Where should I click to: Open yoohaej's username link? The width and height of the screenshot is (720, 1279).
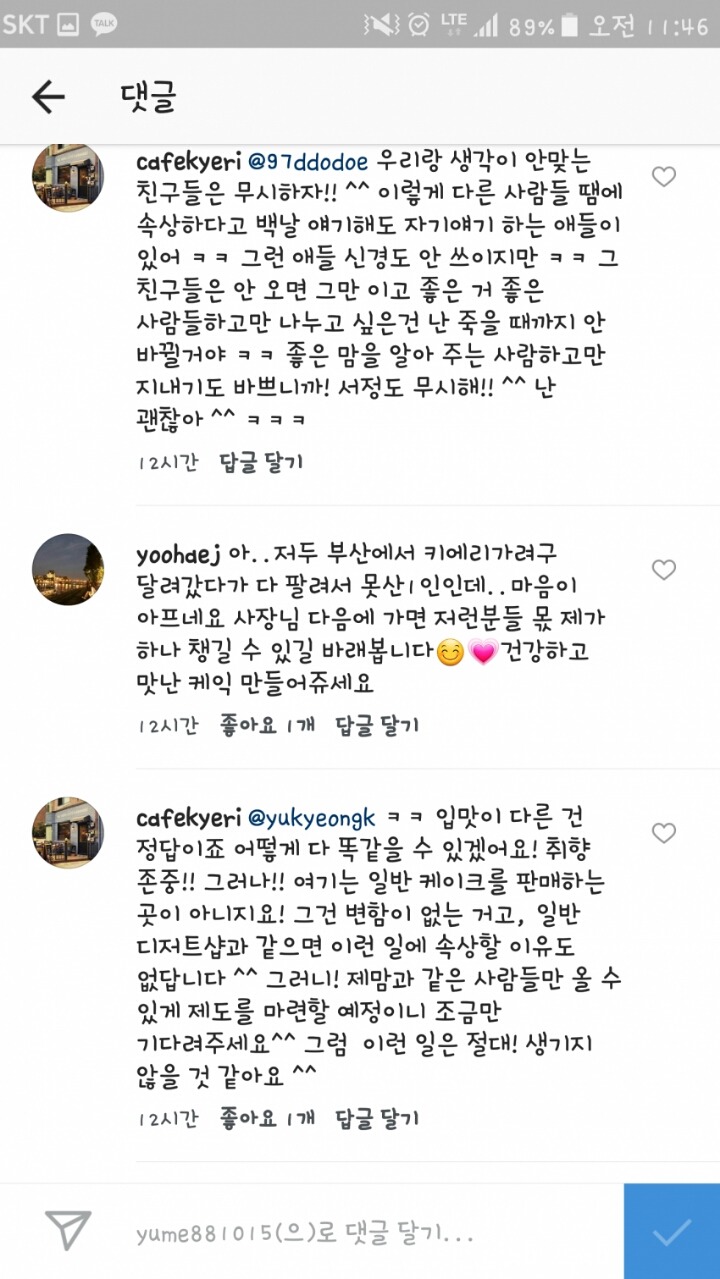172,555
